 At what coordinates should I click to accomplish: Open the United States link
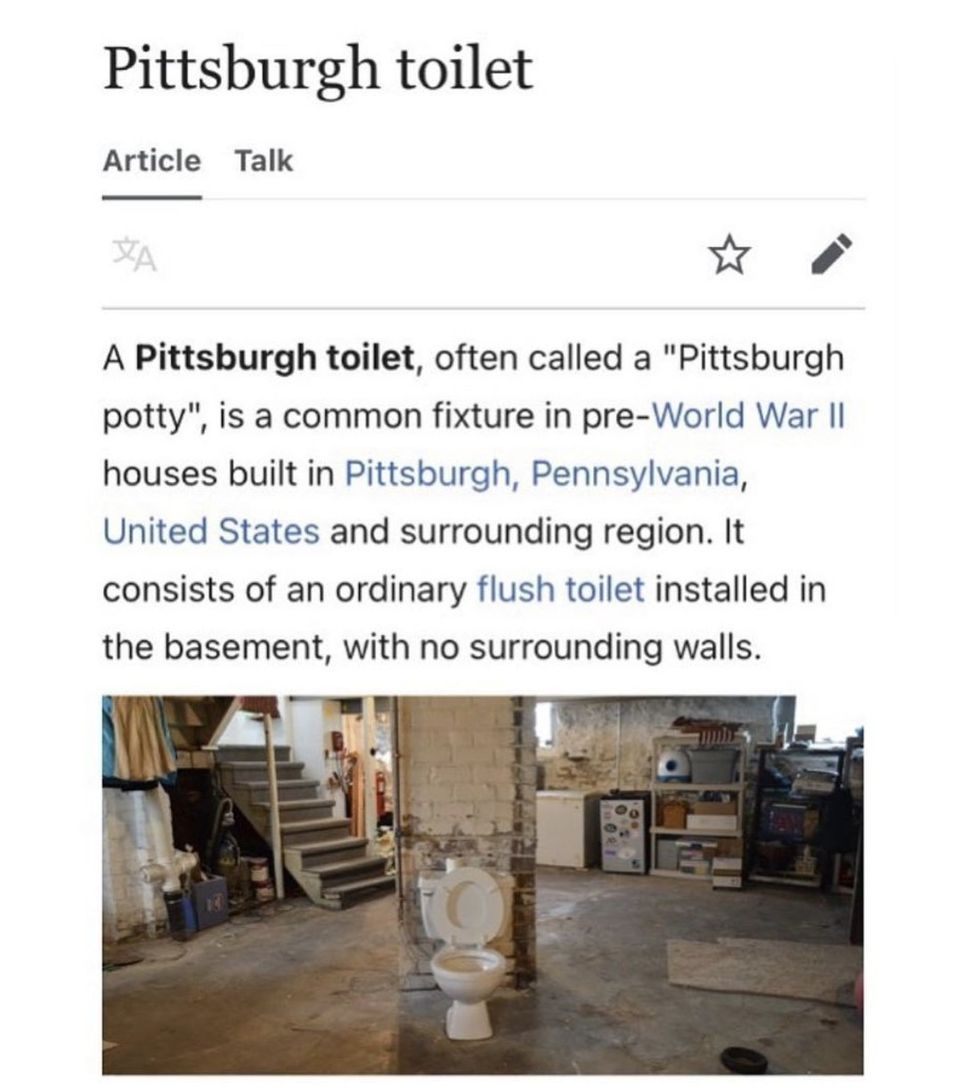click(x=211, y=531)
